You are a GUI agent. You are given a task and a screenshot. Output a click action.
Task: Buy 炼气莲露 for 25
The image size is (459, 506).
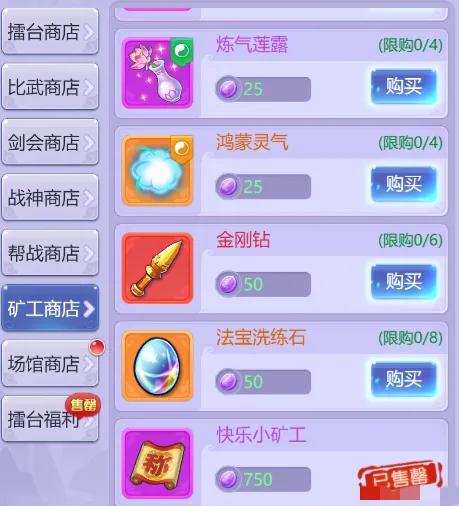404,87
